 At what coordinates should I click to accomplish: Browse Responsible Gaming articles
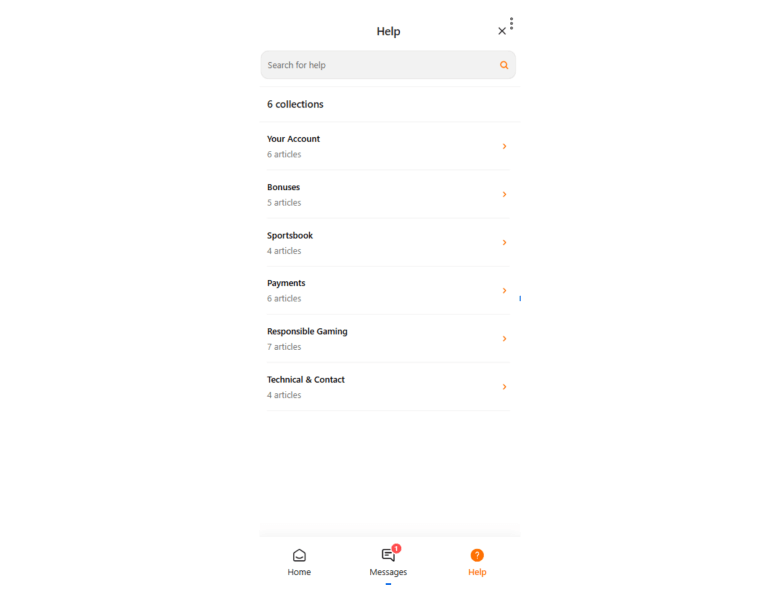click(x=388, y=338)
